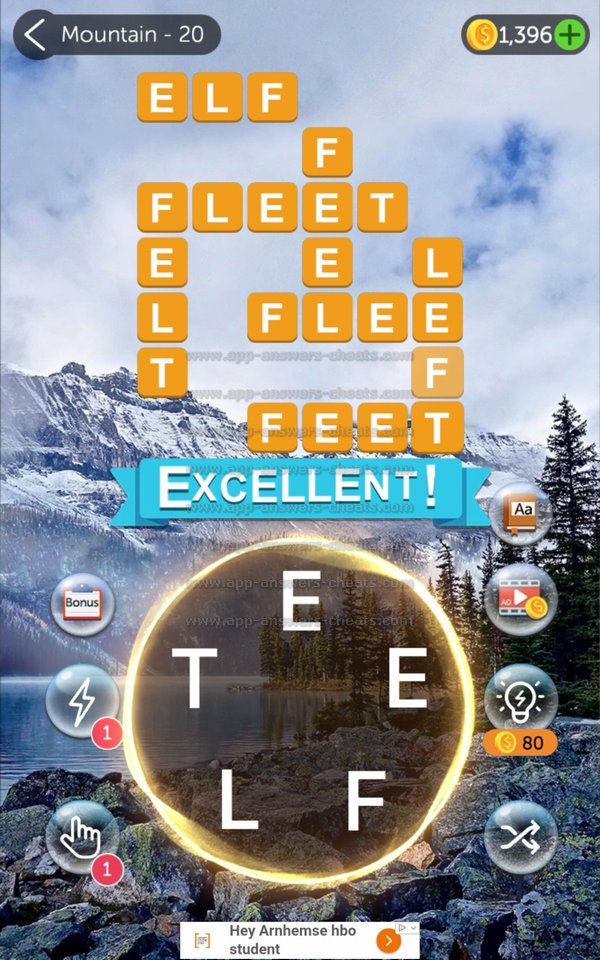Select letter L in the wheel
The width and height of the screenshot is (600, 960).
click(238, 801)
